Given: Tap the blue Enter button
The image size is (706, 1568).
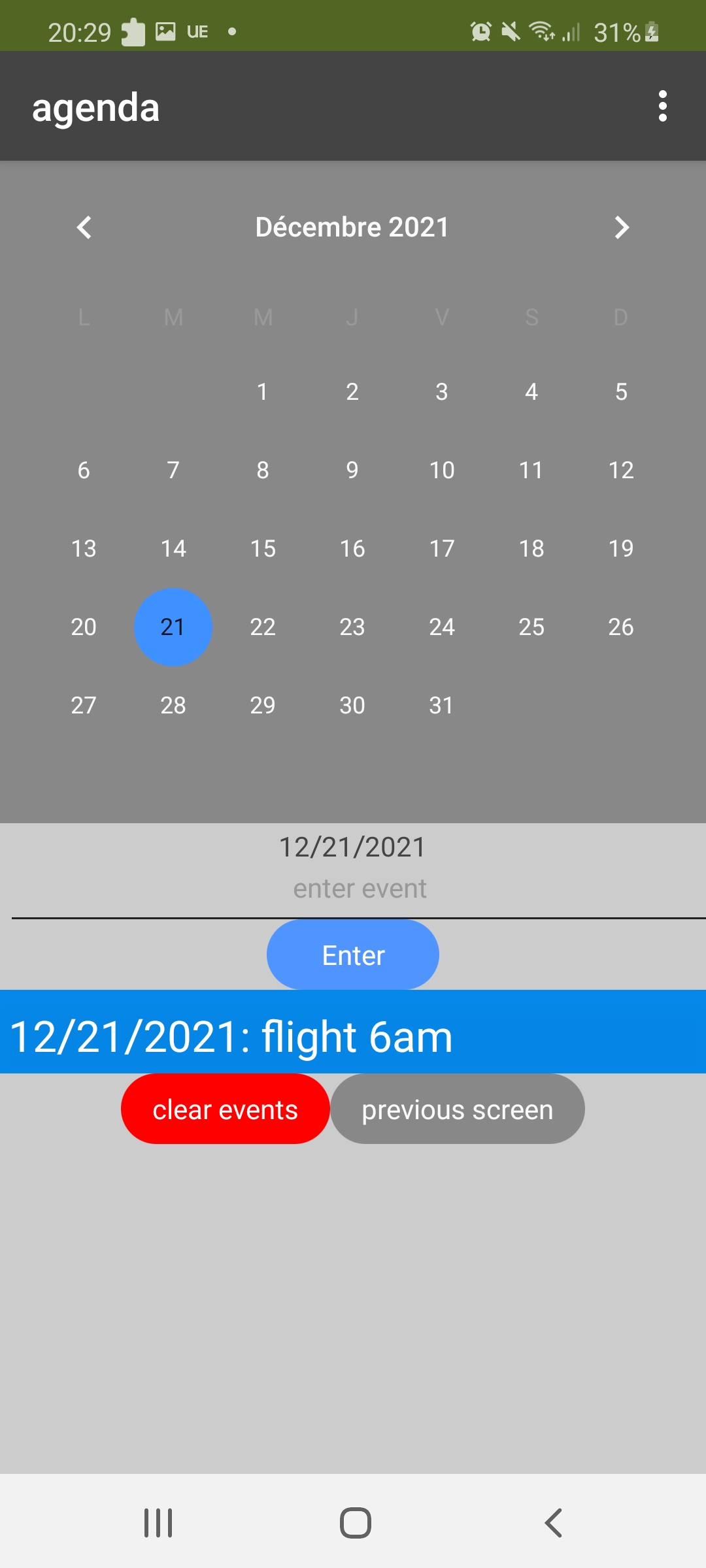Looking at the screenshot, I should click(x=353, y=955).
